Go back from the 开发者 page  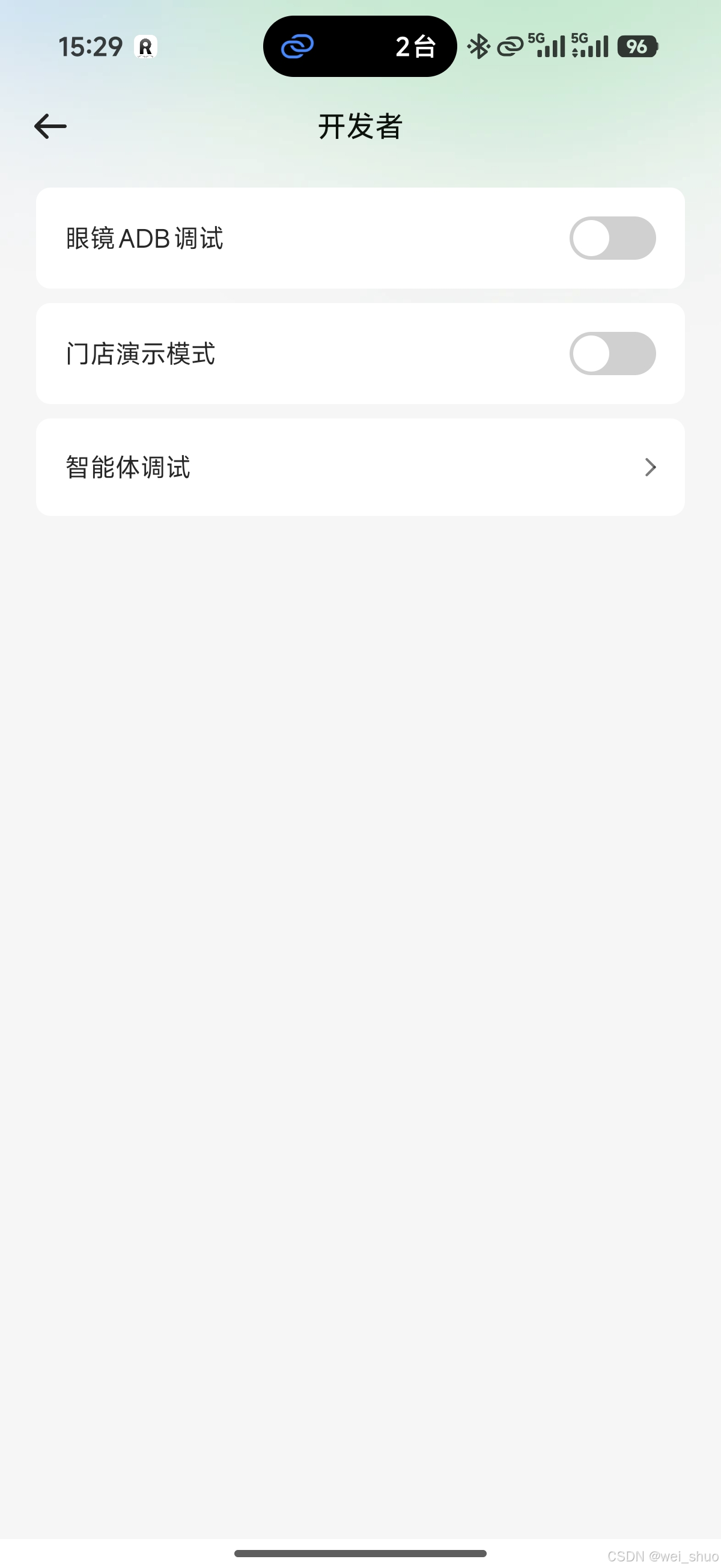pos(50,126)
